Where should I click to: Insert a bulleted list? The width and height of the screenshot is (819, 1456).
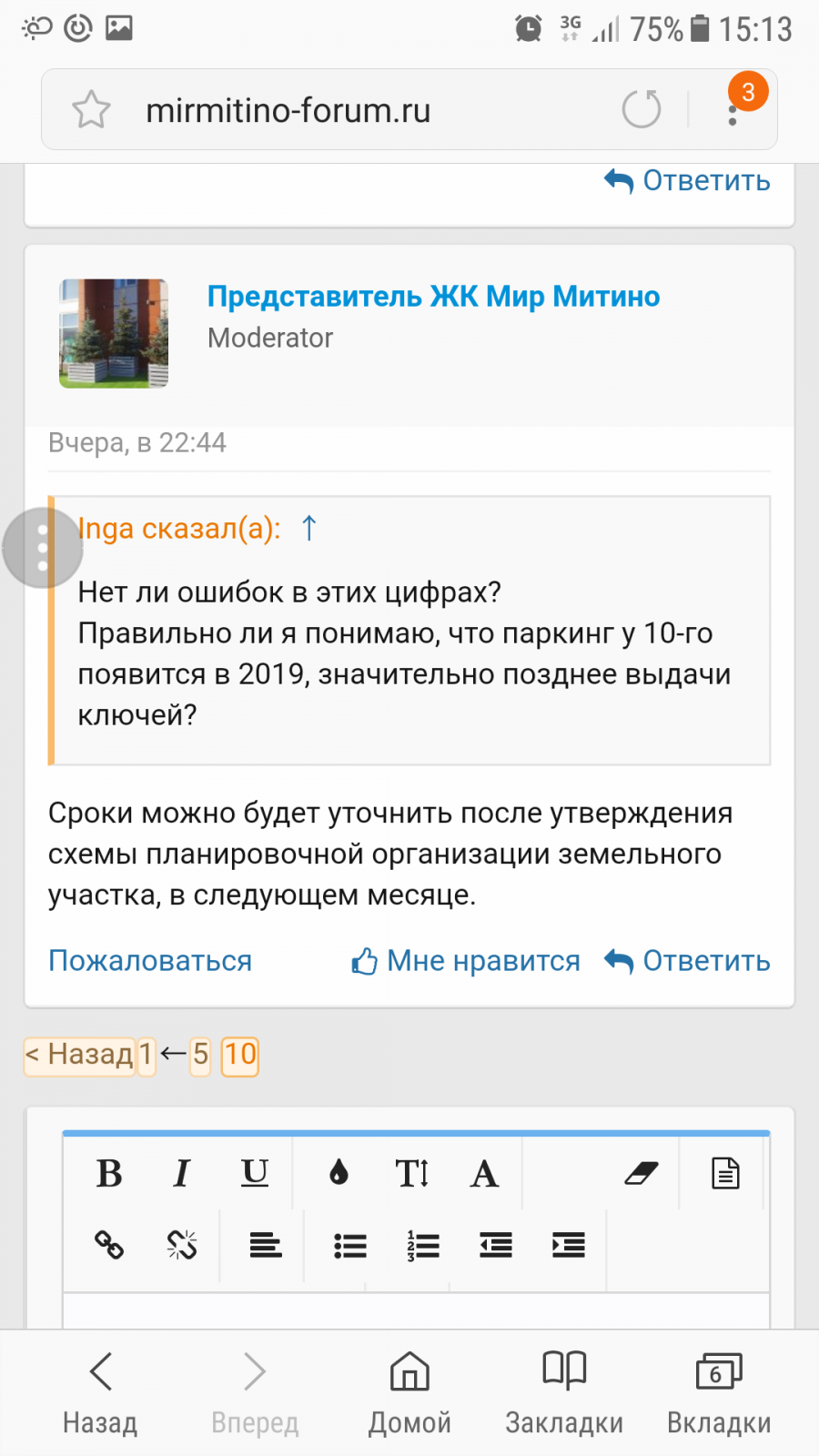tap(349, 1244)
